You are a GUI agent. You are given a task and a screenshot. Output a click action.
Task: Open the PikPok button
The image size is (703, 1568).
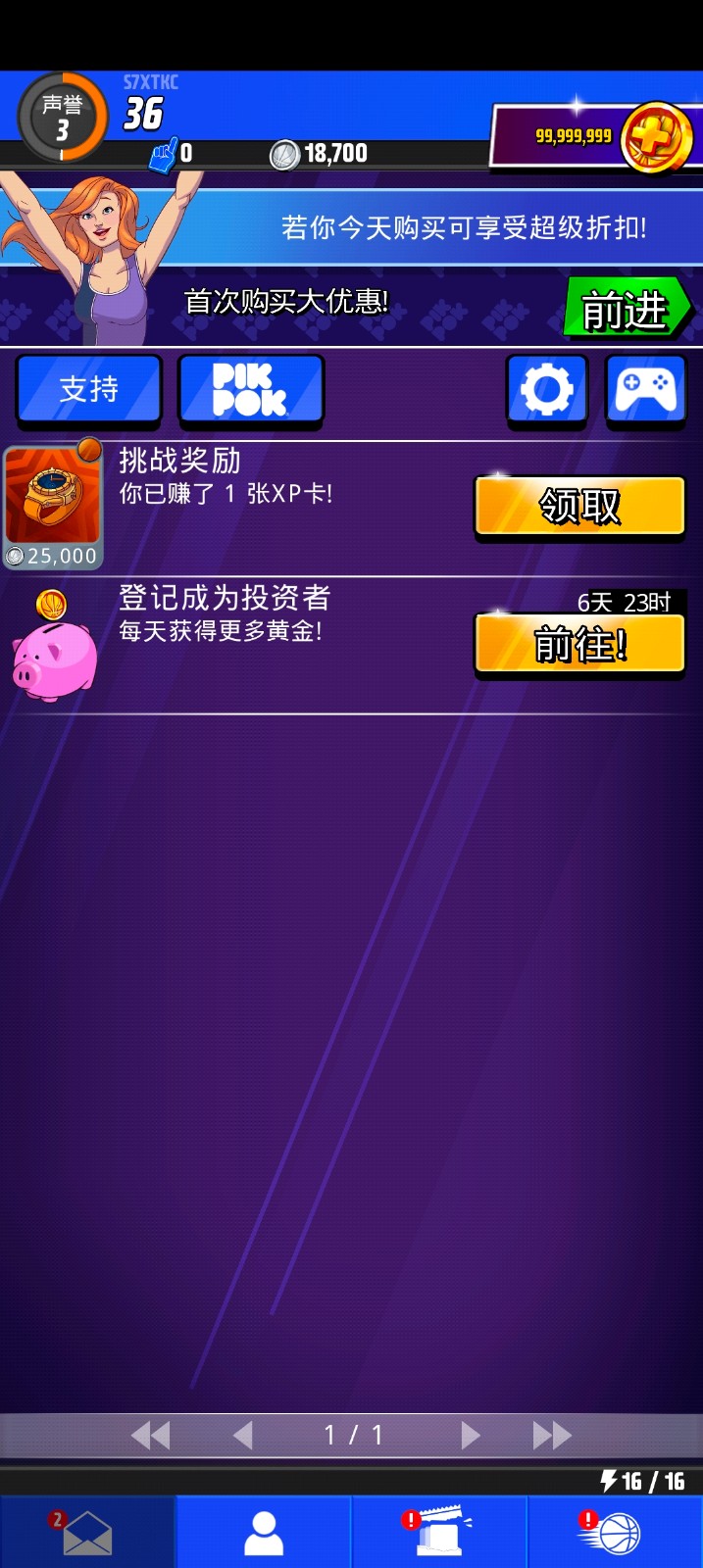pos(250,390)
